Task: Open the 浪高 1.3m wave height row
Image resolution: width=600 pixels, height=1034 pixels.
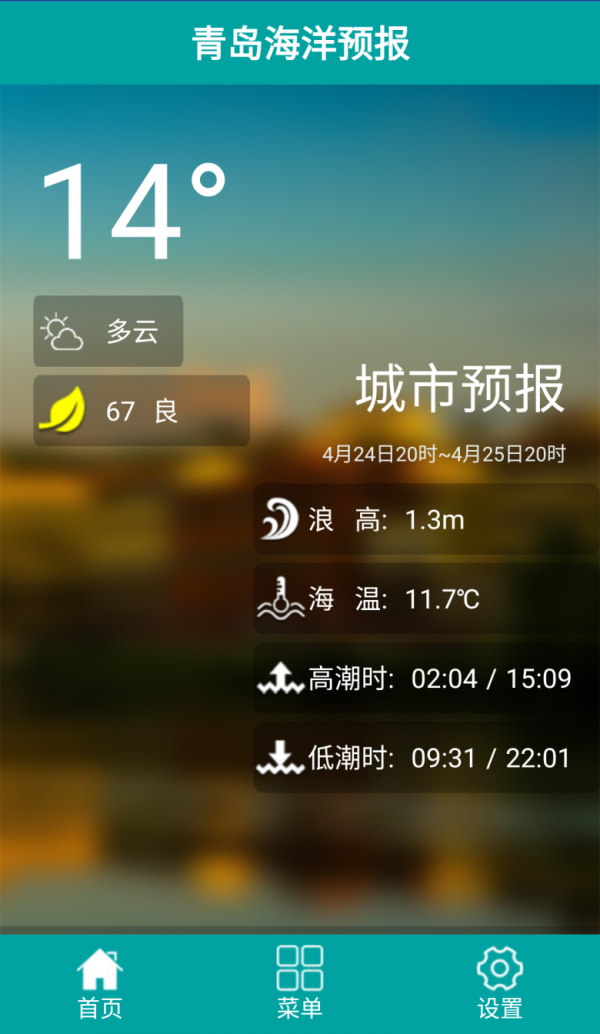Action: pos(425,519)
